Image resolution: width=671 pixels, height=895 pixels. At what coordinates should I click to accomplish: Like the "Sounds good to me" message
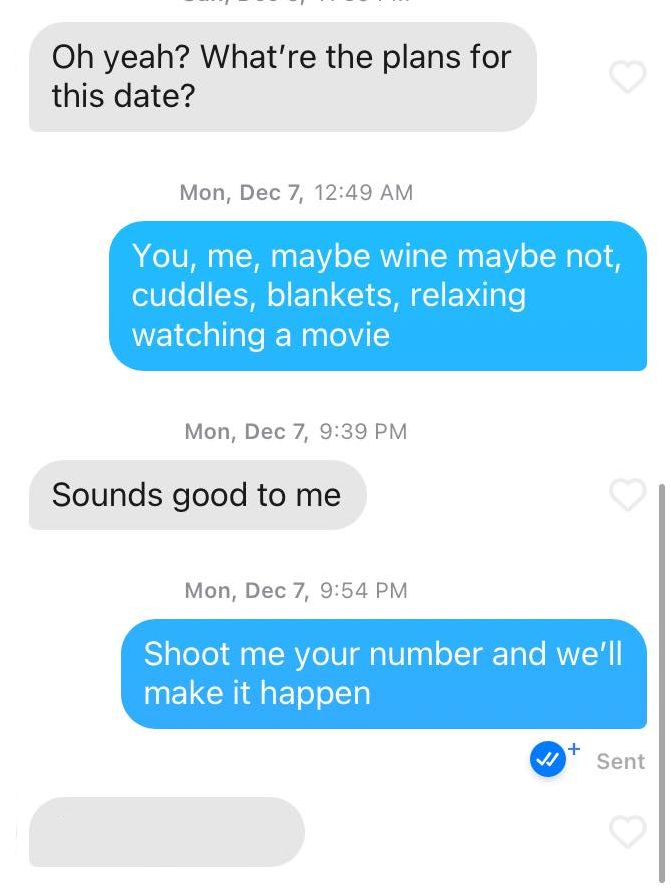click(x=628, y=494)
